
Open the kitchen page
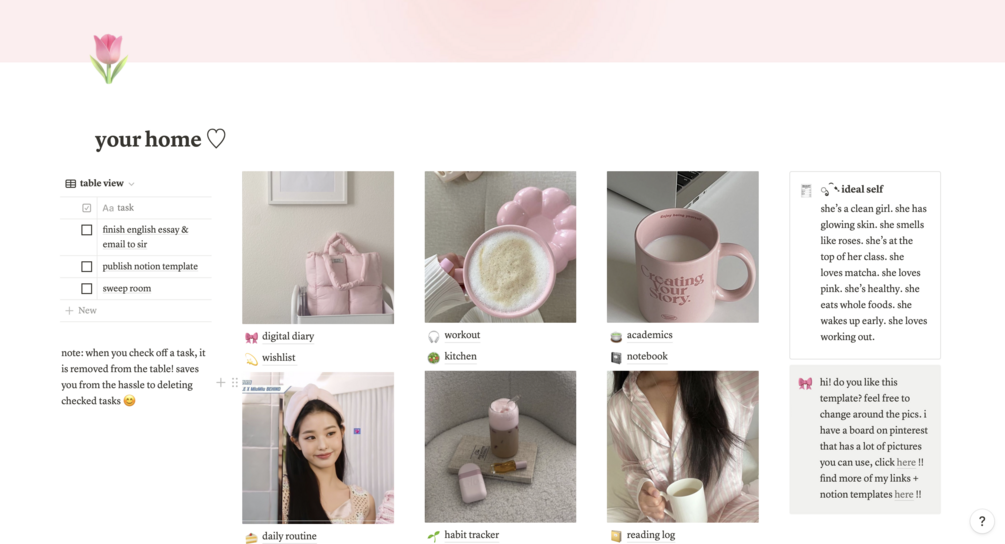460,357
